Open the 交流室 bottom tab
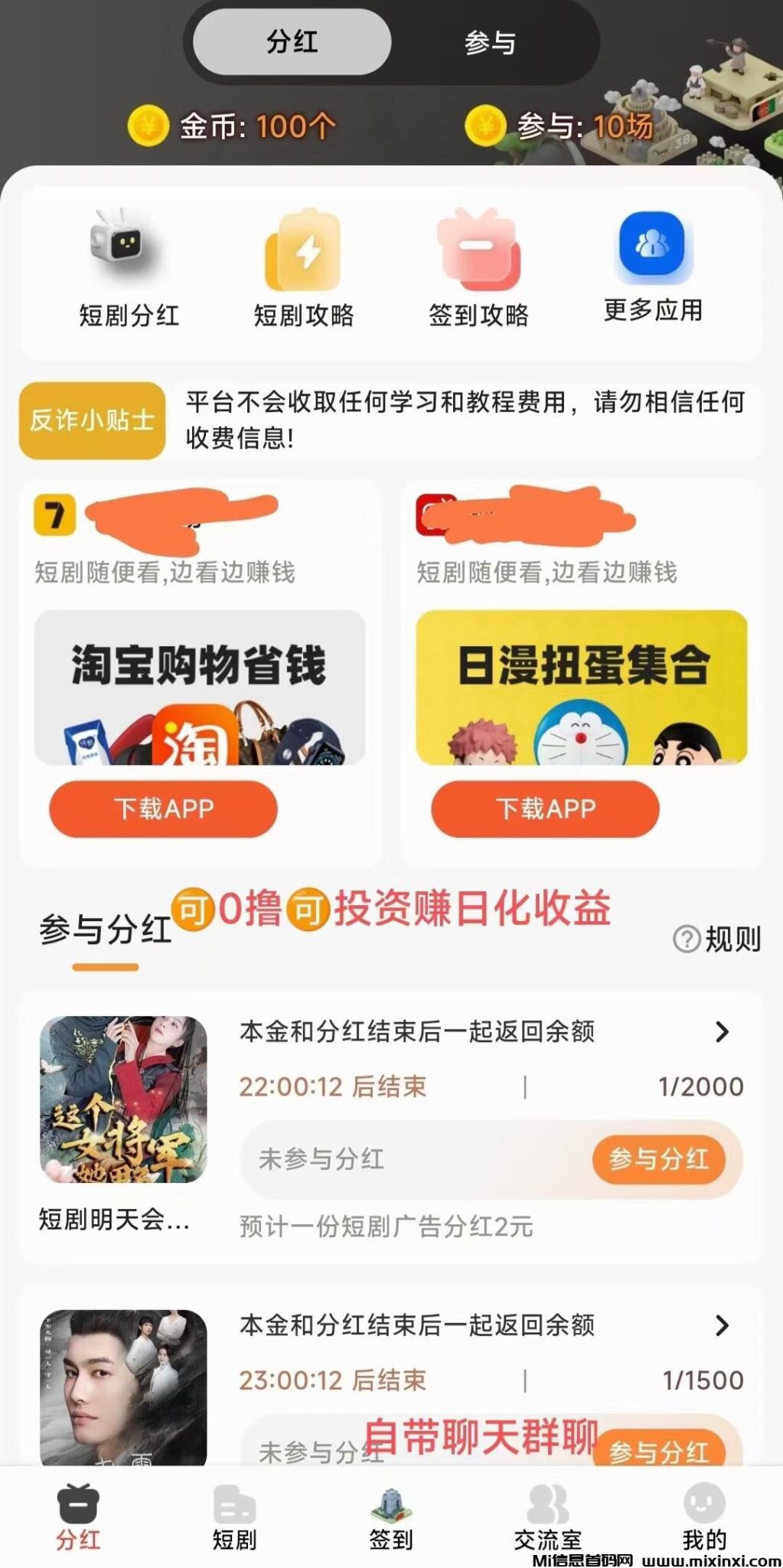The width and height of the screenshot is (783, 1568). point(548,1517)
